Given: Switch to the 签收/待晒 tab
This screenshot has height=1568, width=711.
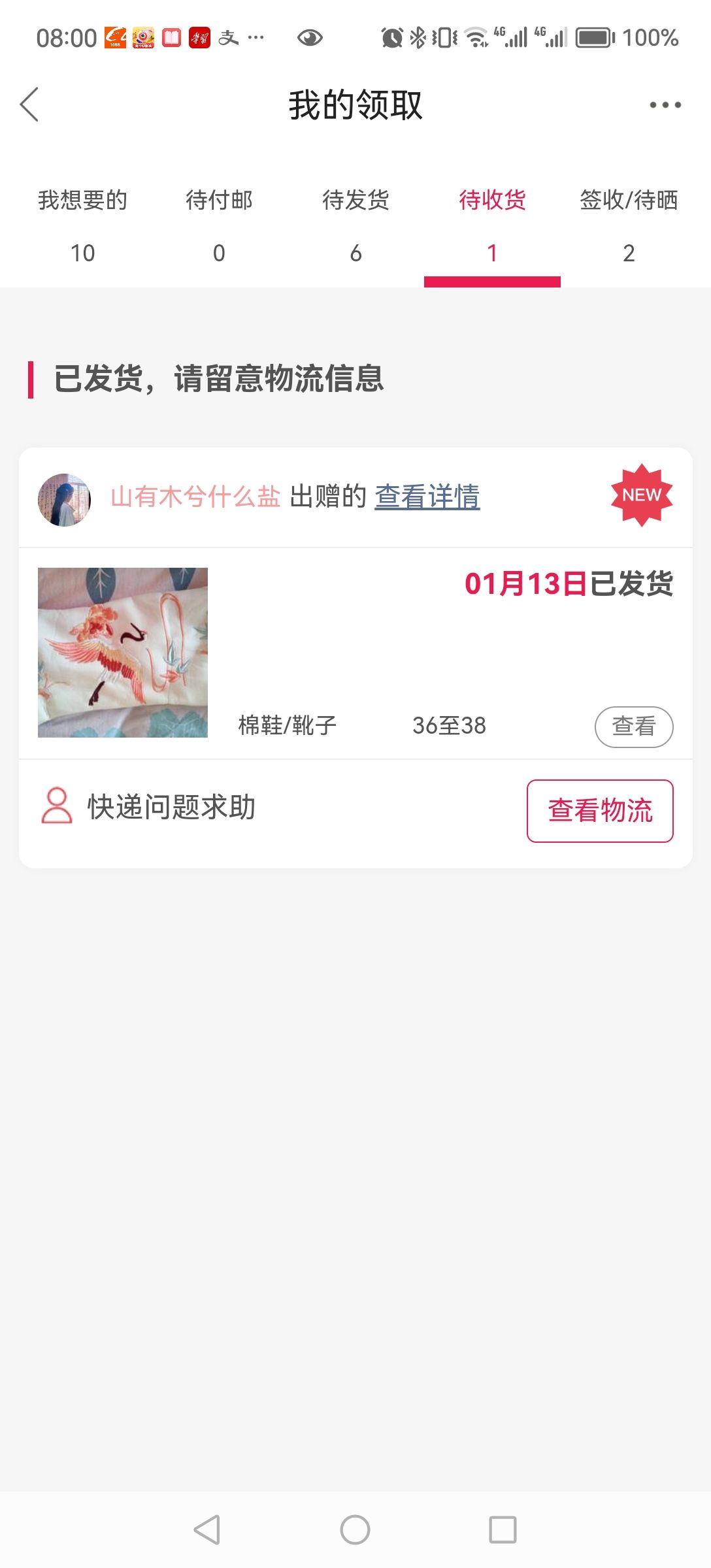Looking at the screenshot, I should coord(629,225).
